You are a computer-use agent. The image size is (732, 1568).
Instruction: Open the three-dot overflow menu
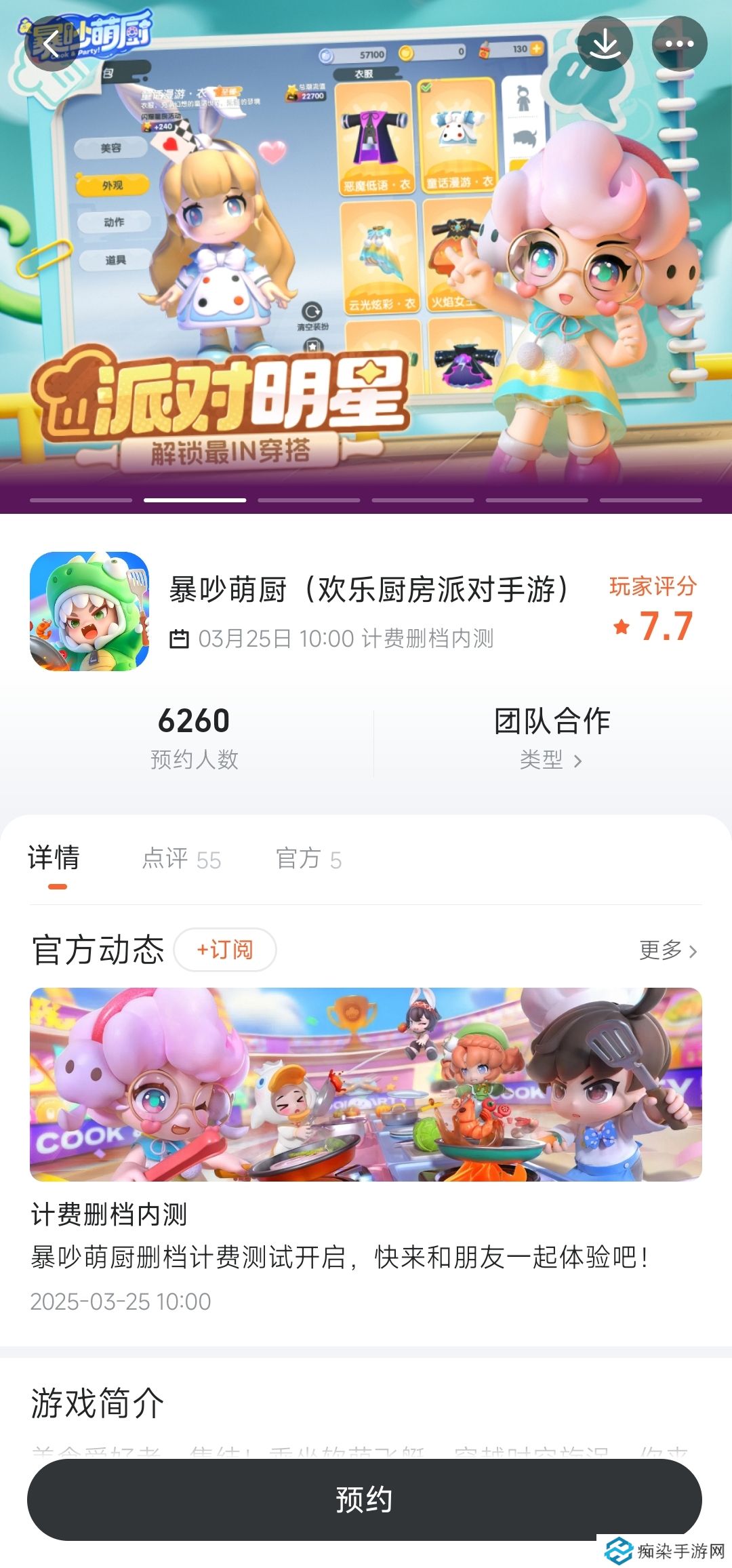coord(679,45)
